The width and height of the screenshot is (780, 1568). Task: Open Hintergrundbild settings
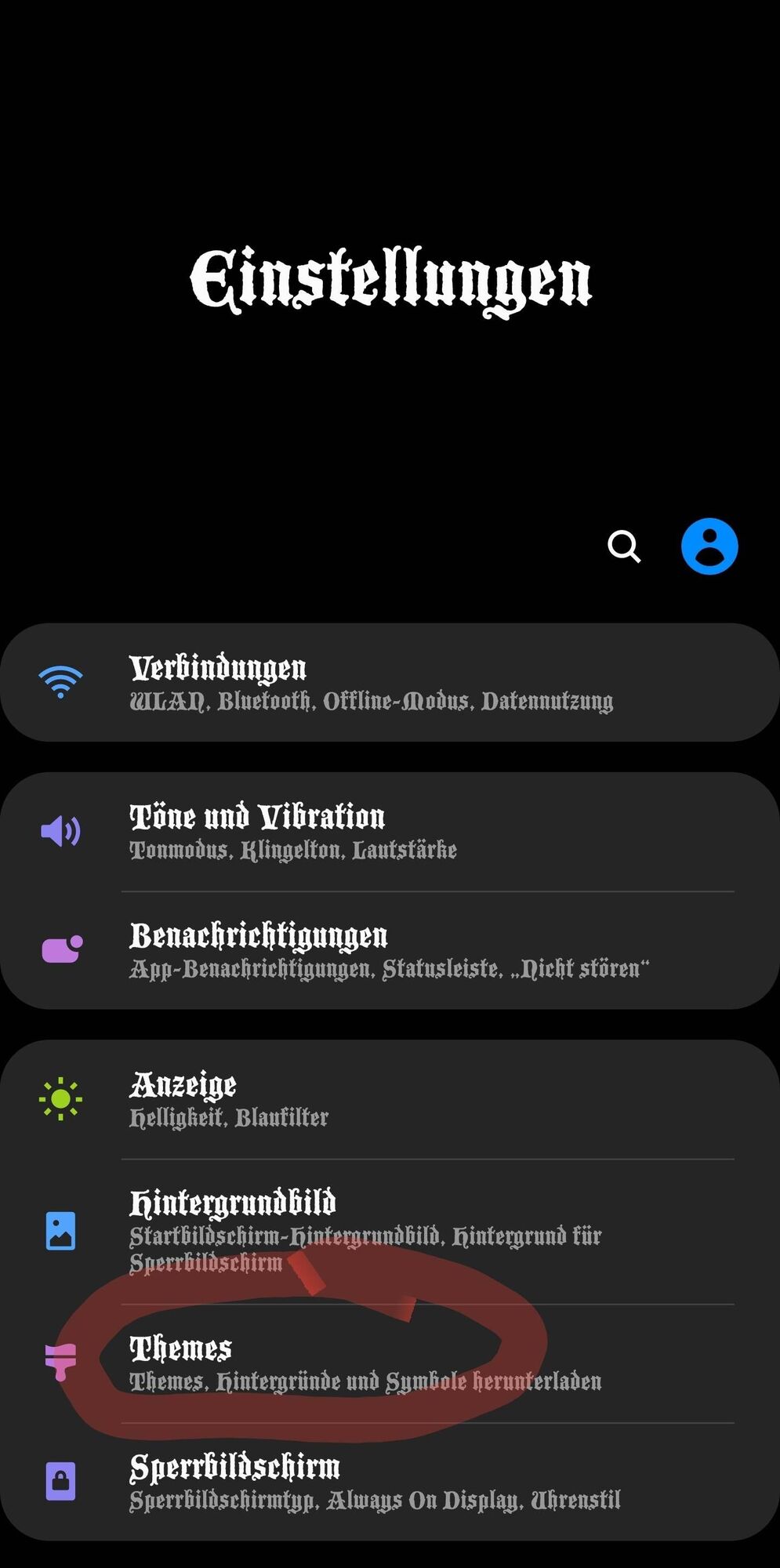point(390,1231)
